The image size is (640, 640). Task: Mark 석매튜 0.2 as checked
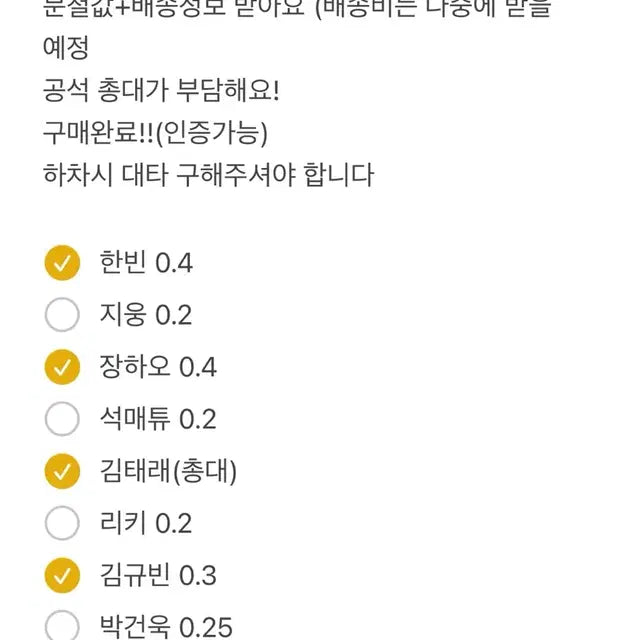(62, 420)
